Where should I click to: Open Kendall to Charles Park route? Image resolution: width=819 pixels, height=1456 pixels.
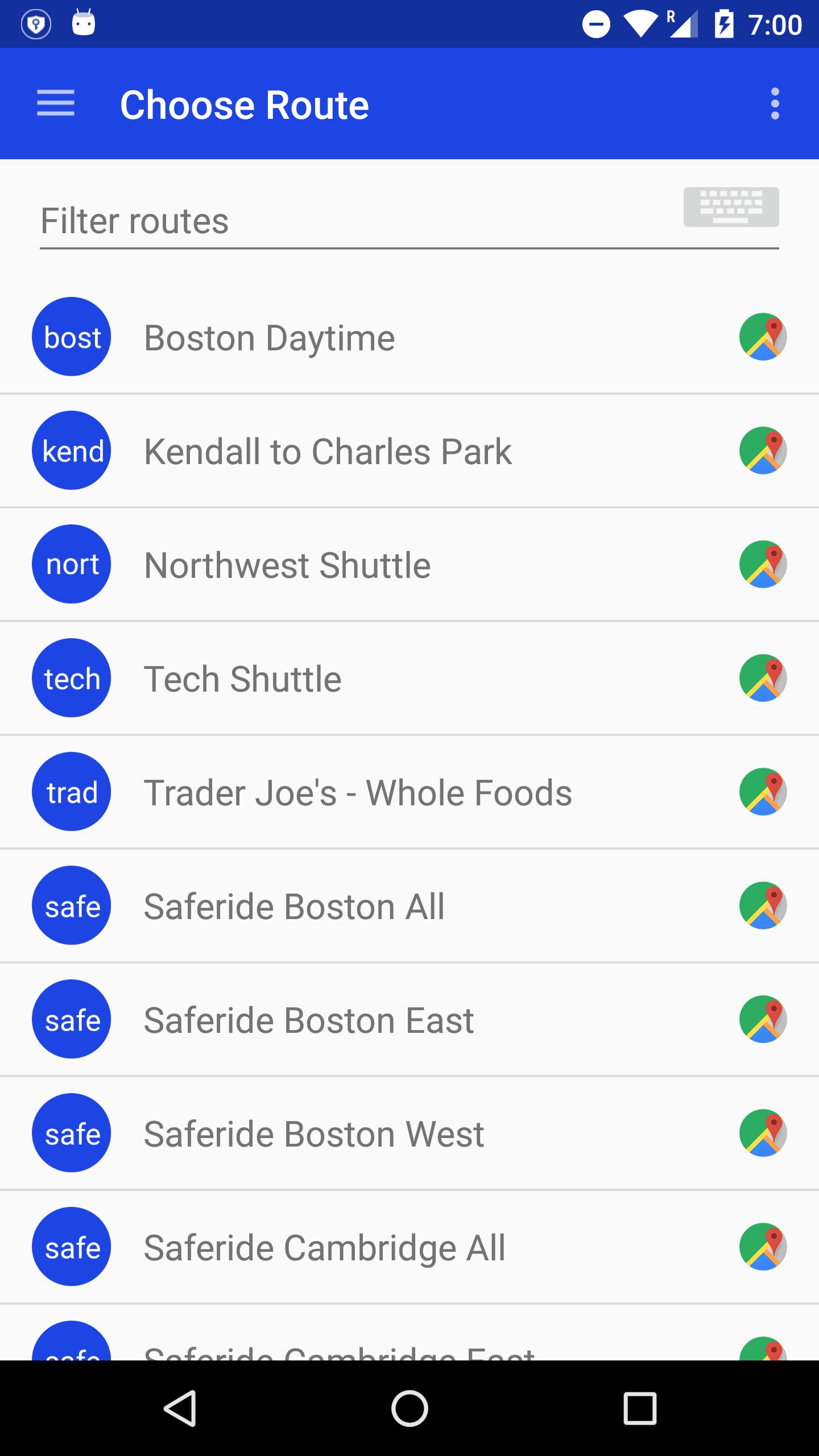[x=409, y=450]
